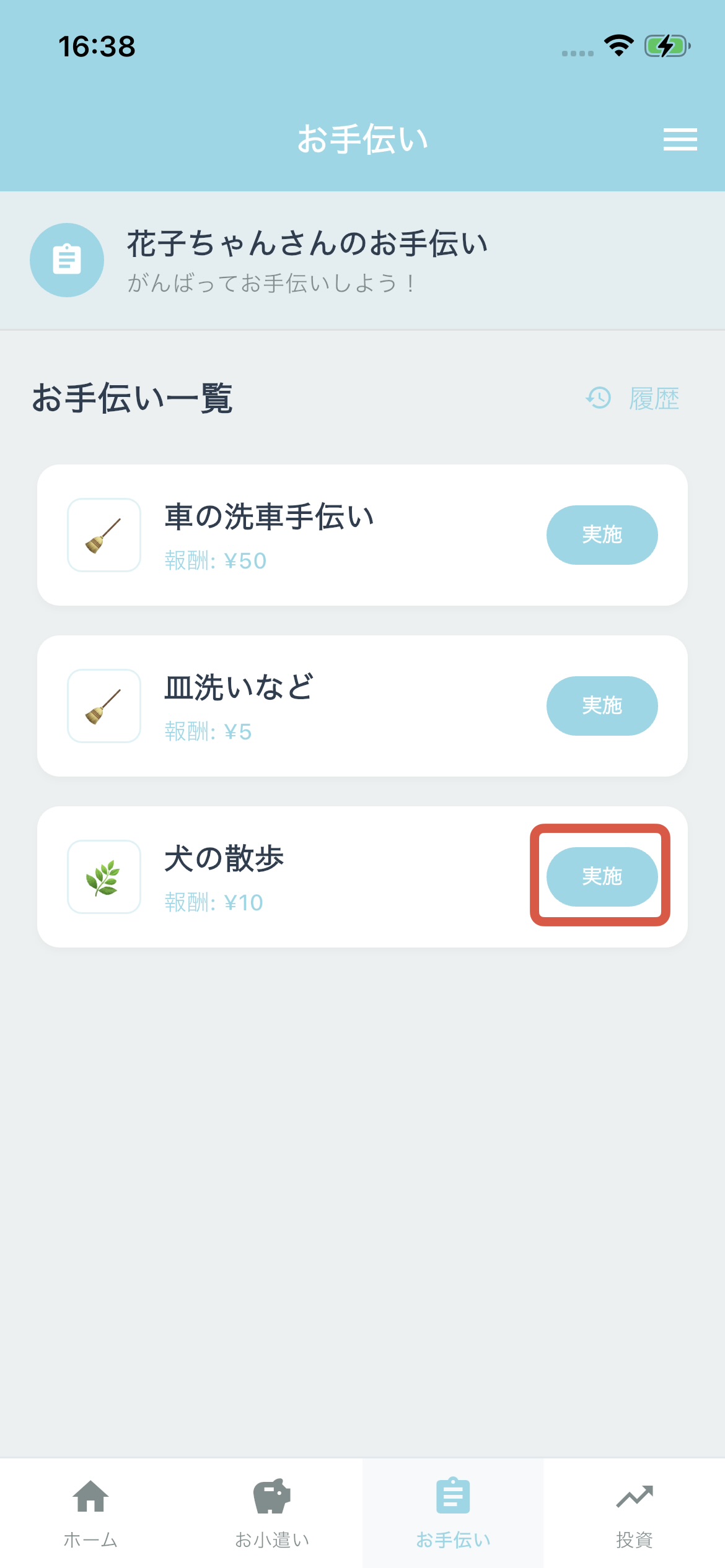Click the piggy bank icon for お小遣い

coord(271,1493)
